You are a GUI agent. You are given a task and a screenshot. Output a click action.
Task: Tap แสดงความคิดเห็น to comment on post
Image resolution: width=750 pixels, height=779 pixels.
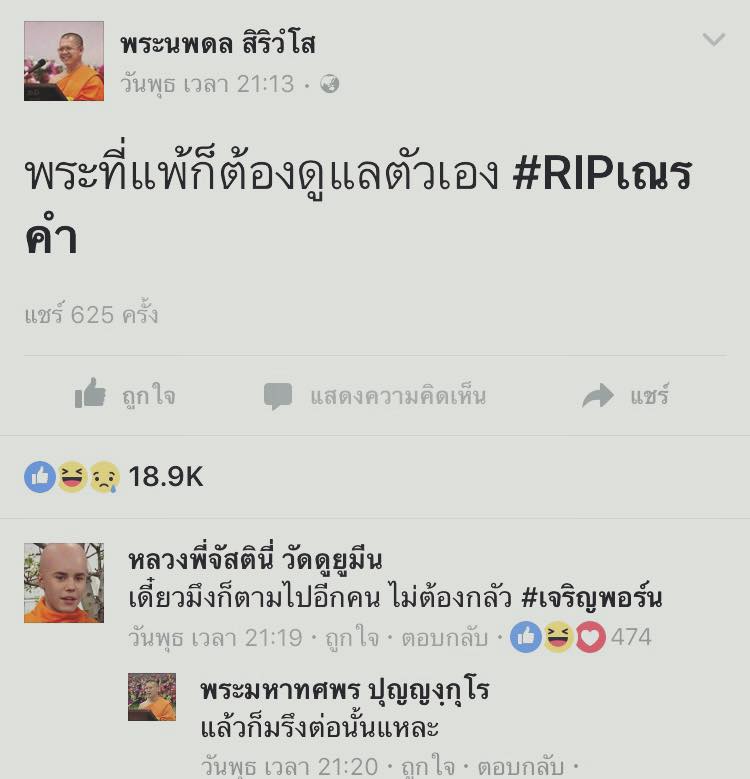[x=375, y=396]
